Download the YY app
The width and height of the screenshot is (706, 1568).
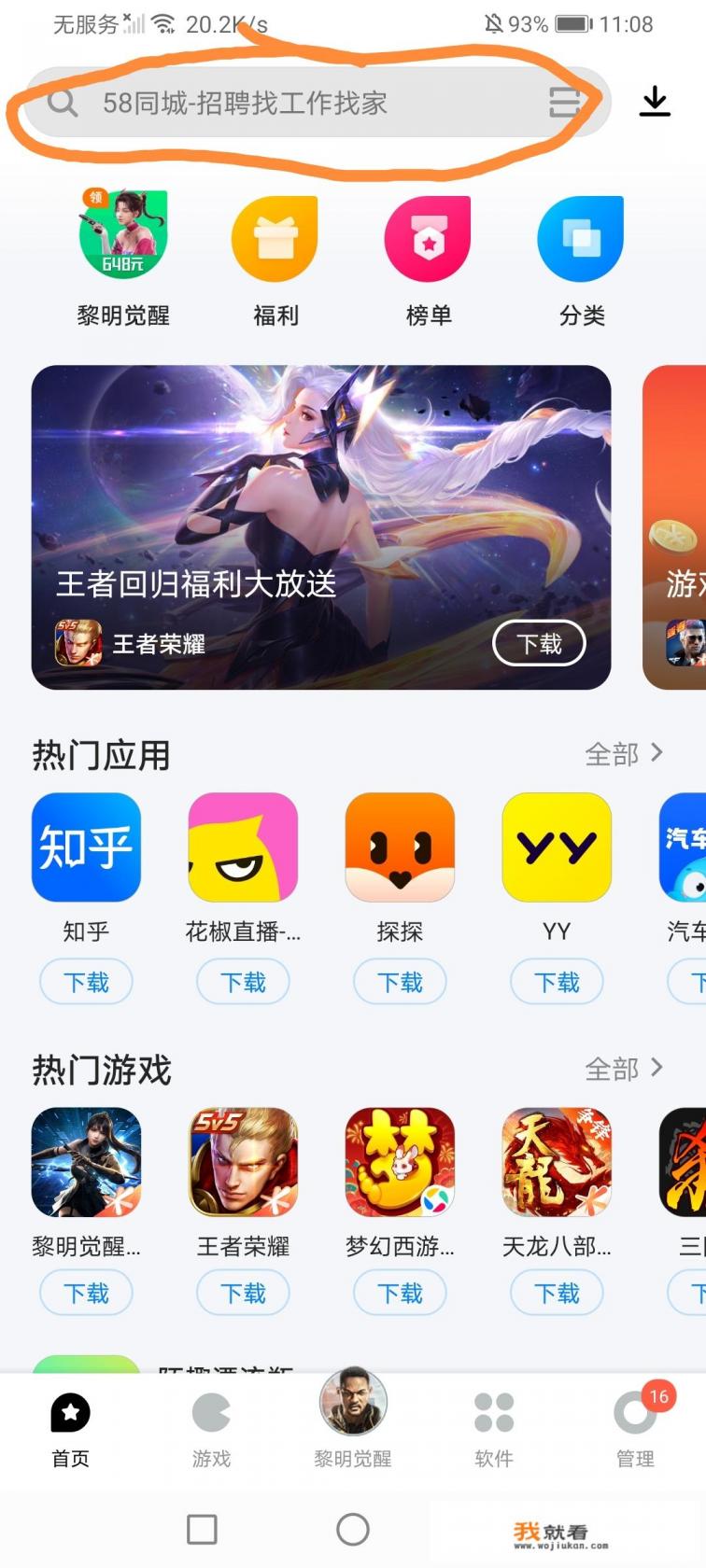tap(557, 983)
